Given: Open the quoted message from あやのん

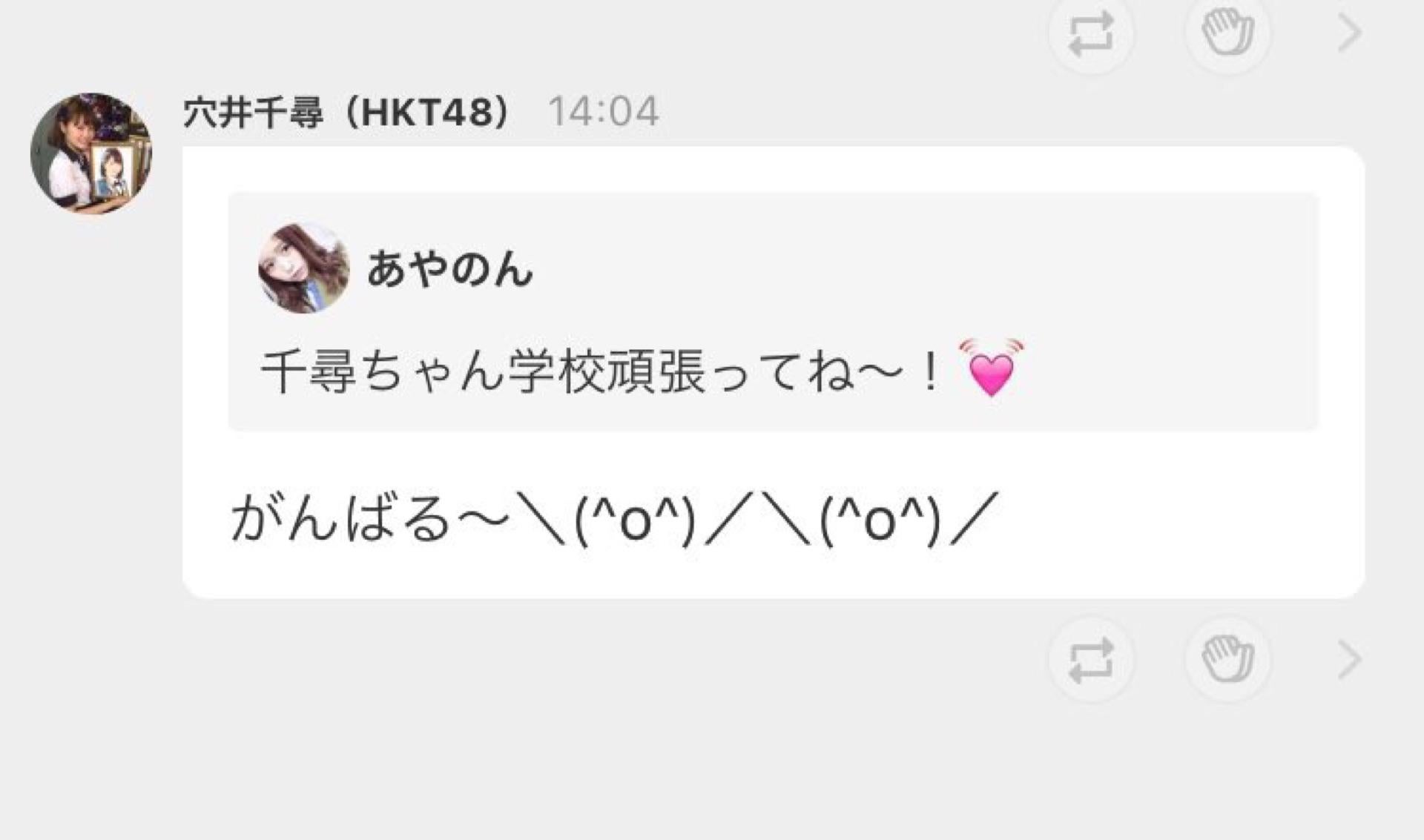Looking at the screenshot, I should [772, 311].
